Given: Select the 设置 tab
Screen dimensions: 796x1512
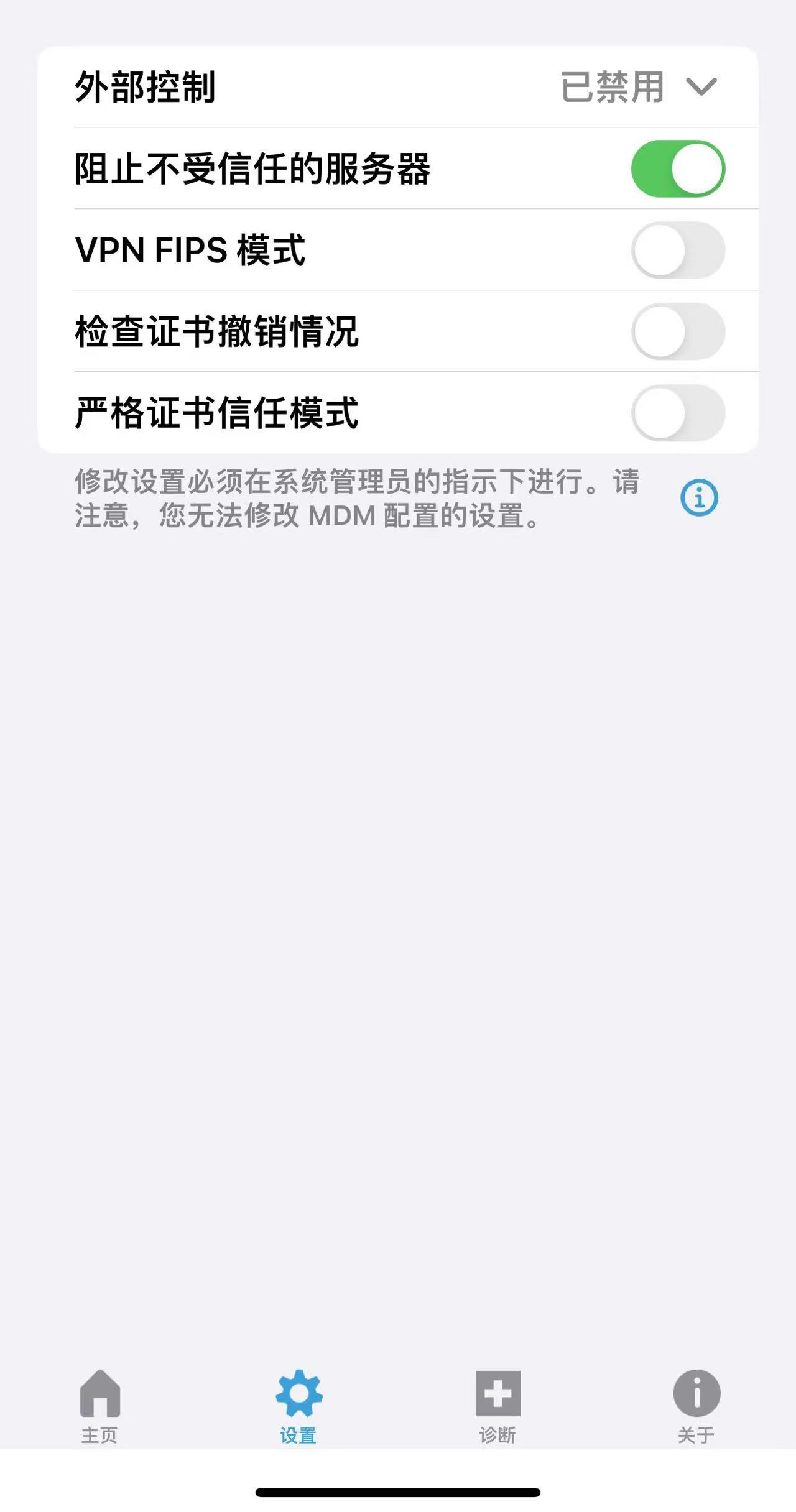Looking at the screenshot, I should tap(298, 1406).
